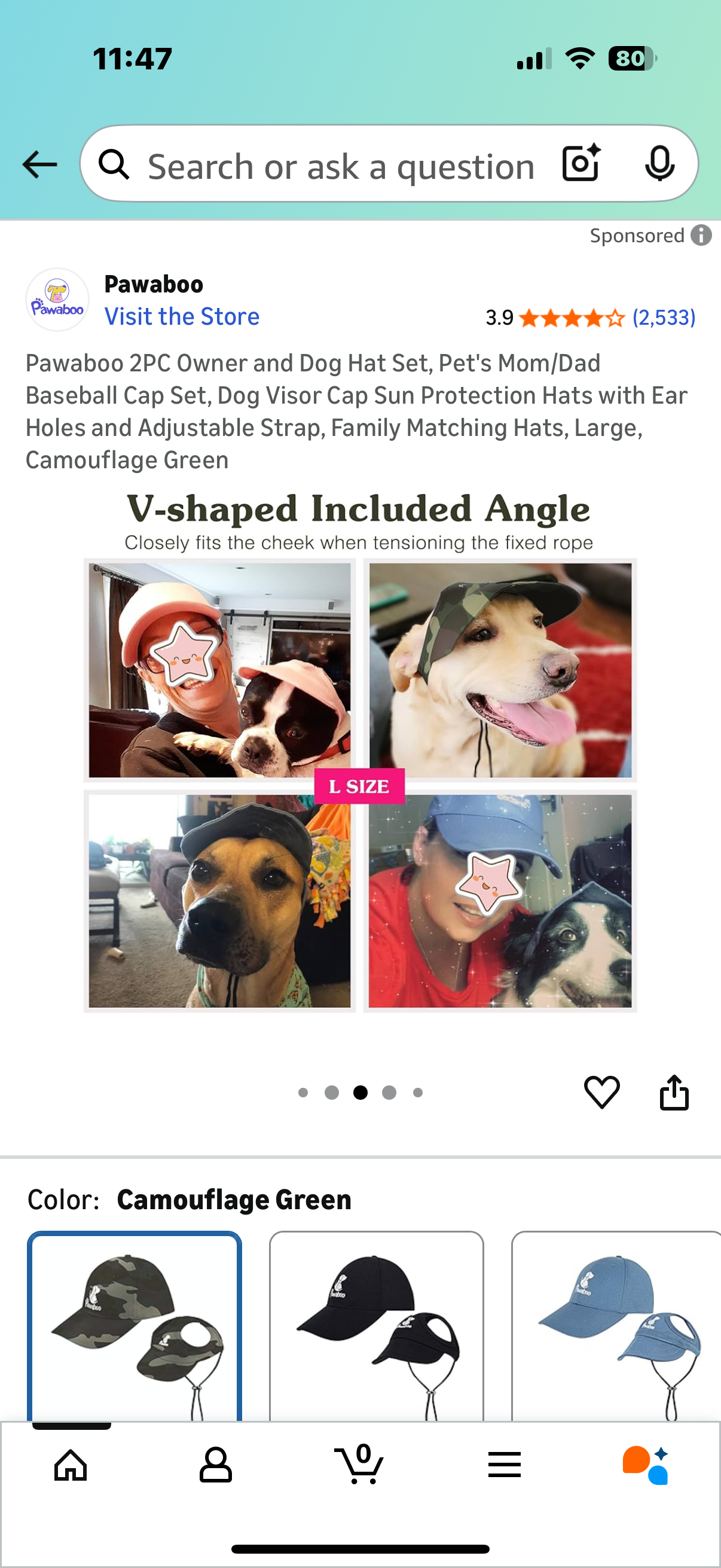Select the Camouflage Green hat option
721x1568 pixels.
coord(135,1327)
